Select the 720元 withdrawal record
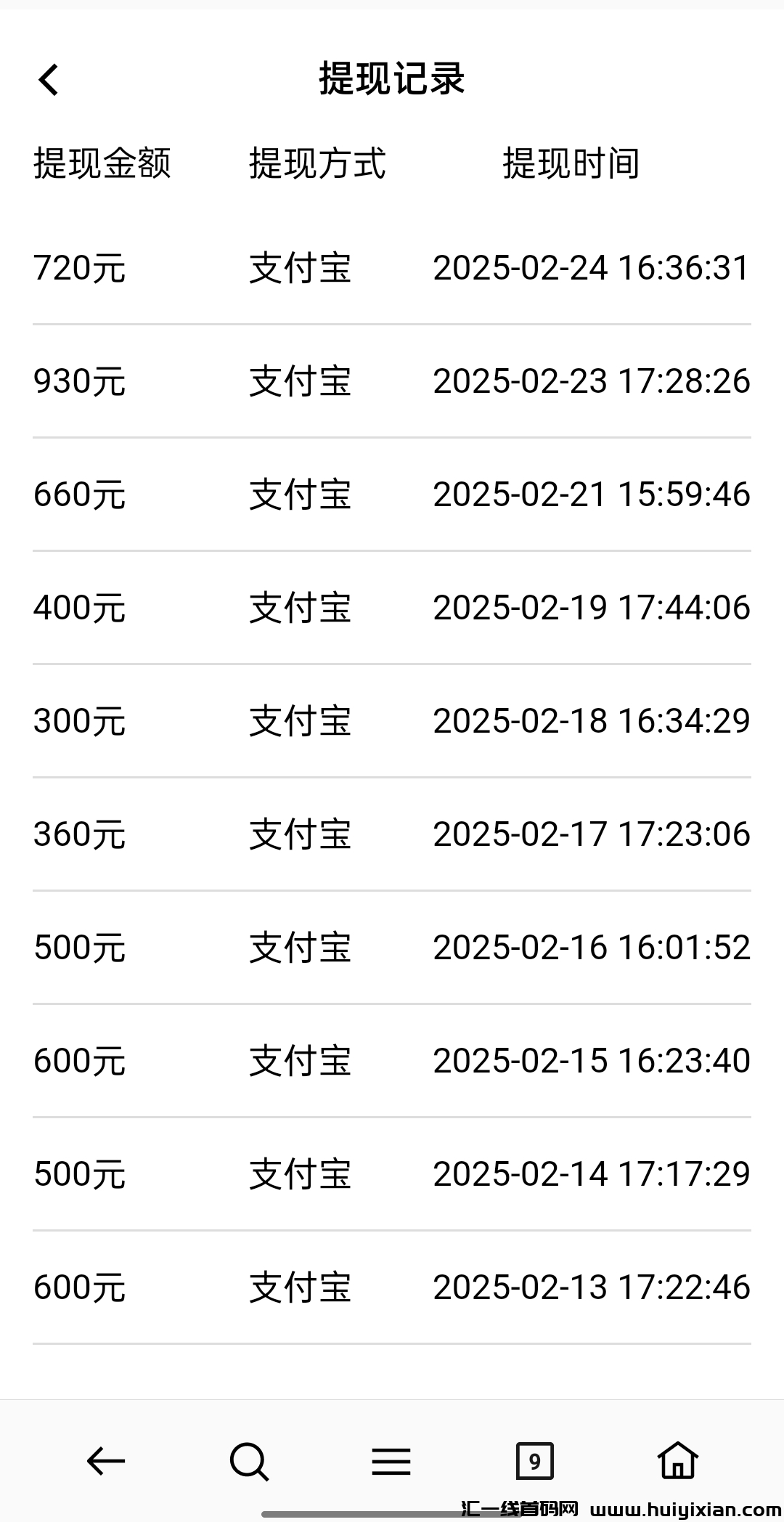784x1522 pixels. click(x=79, y=268)
